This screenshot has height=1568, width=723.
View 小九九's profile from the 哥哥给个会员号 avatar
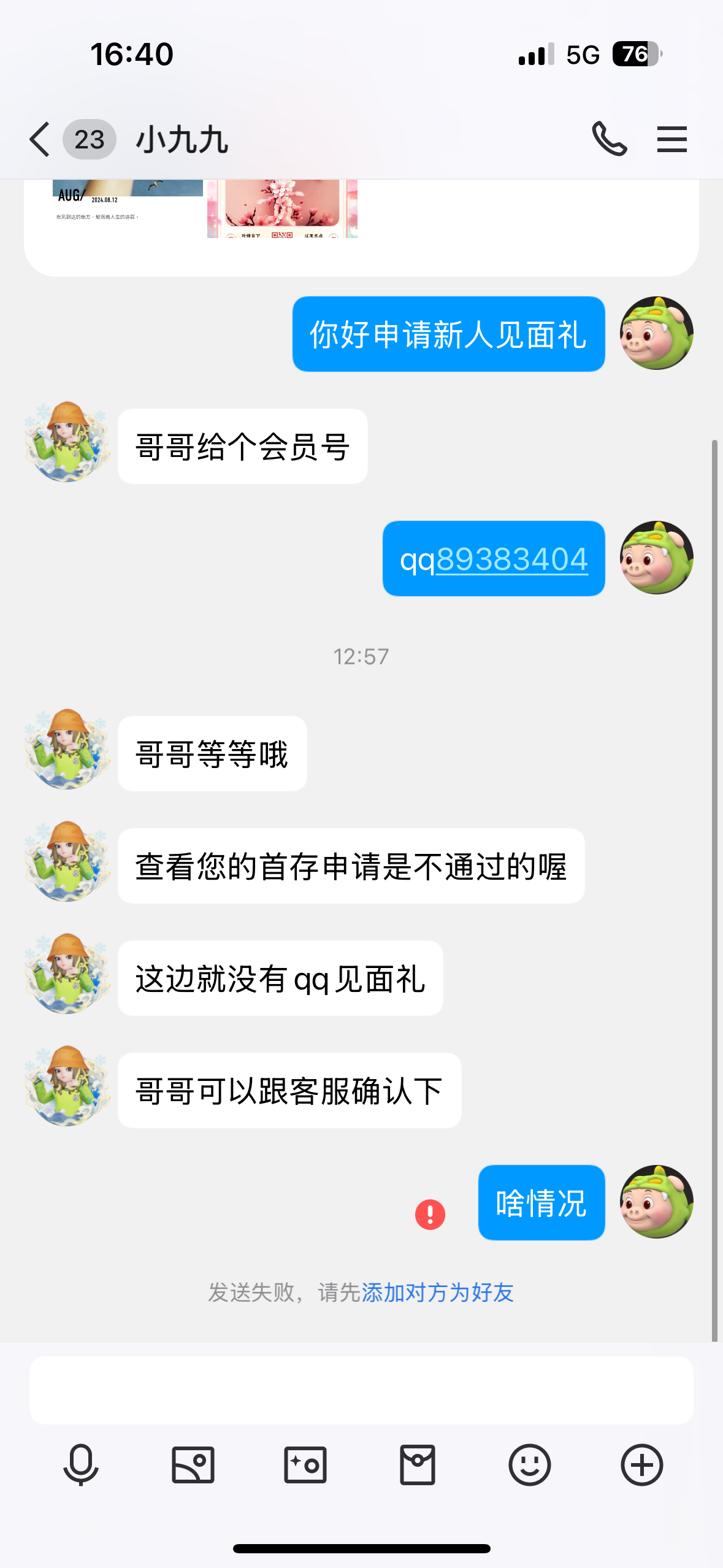pyautogui.click(x=67, y=442)
